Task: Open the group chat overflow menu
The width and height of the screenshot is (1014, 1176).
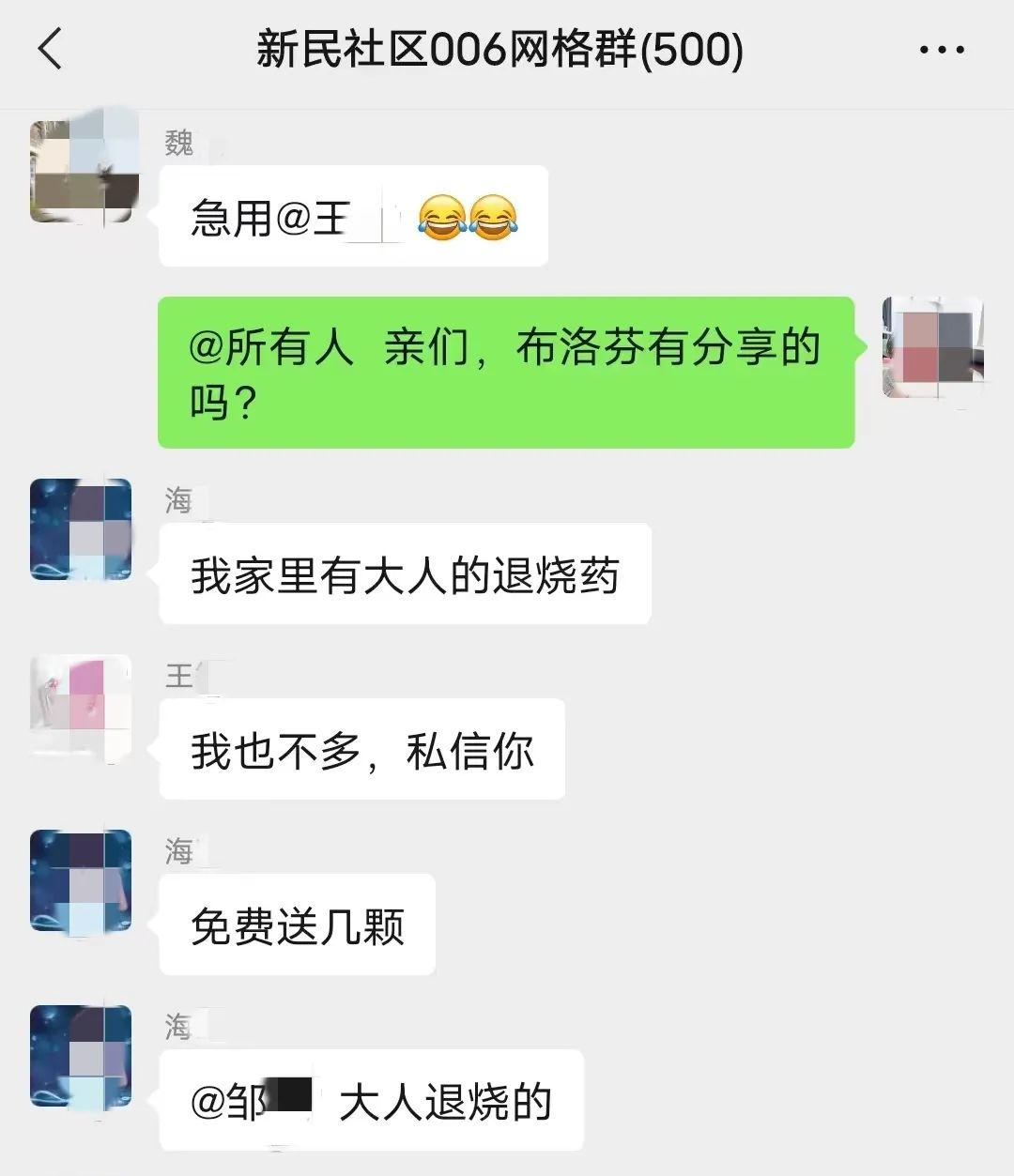Action: [941, 50]
